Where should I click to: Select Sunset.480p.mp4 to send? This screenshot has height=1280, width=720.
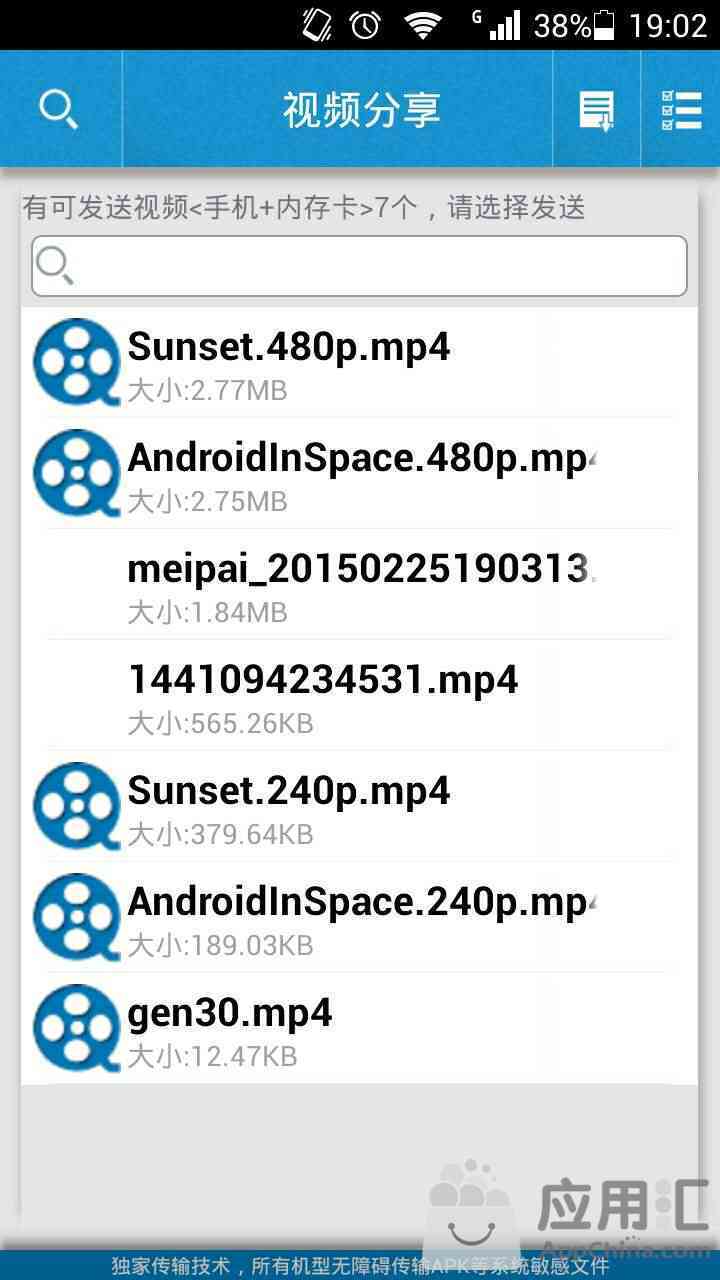pos(359,363)
